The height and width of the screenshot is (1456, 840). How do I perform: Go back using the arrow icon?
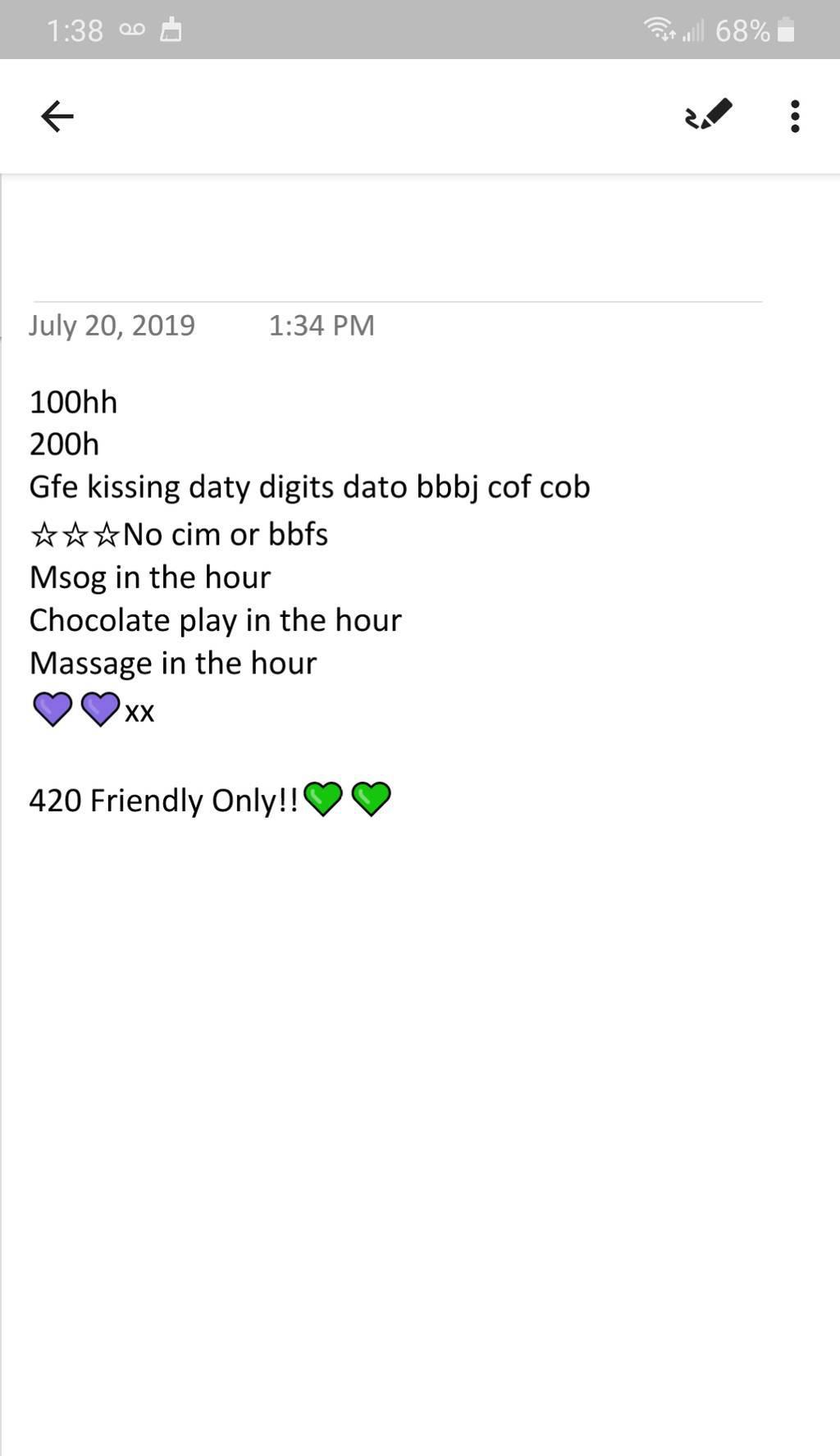pyautogui.click(x=57, y=116)
